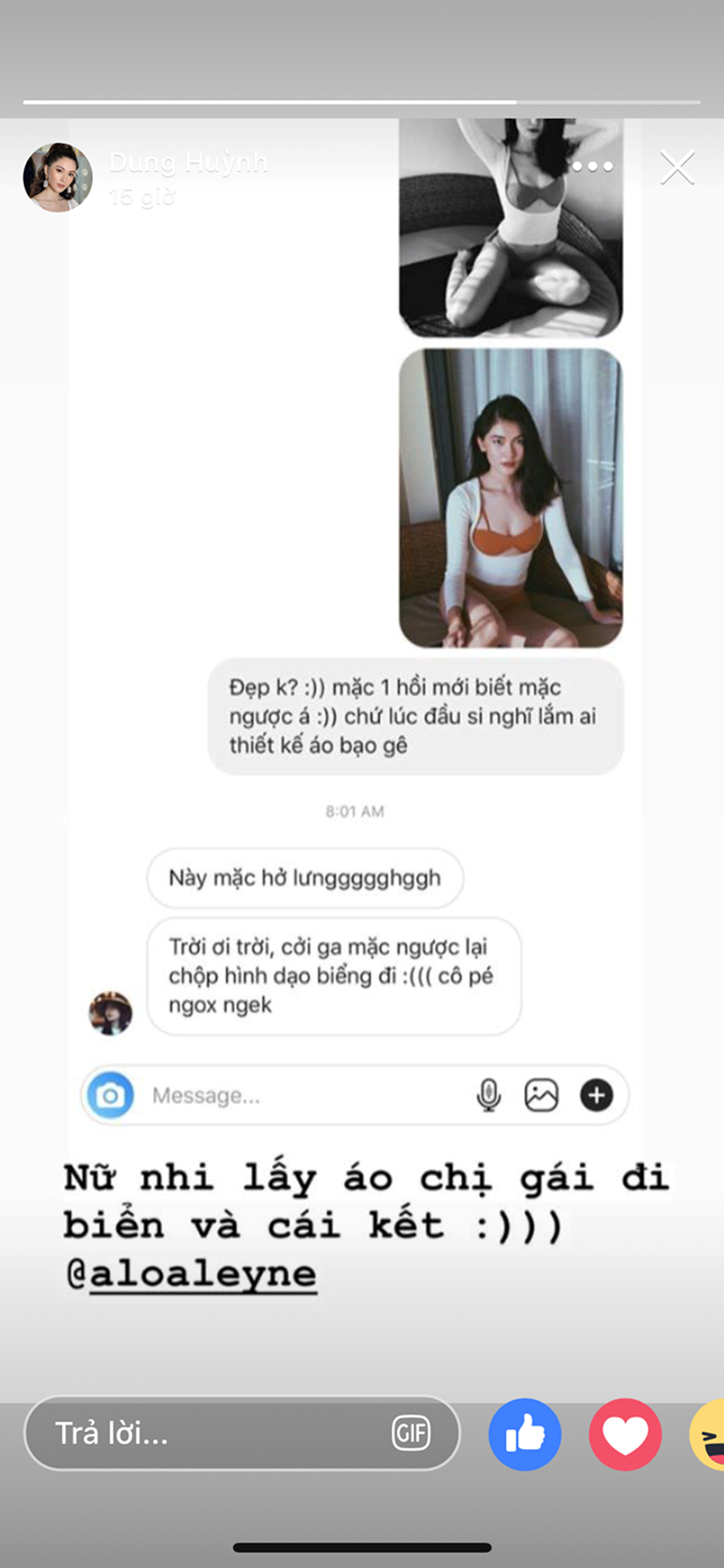Open the three-dot menu on the top photo

click(x=593, y=167)
